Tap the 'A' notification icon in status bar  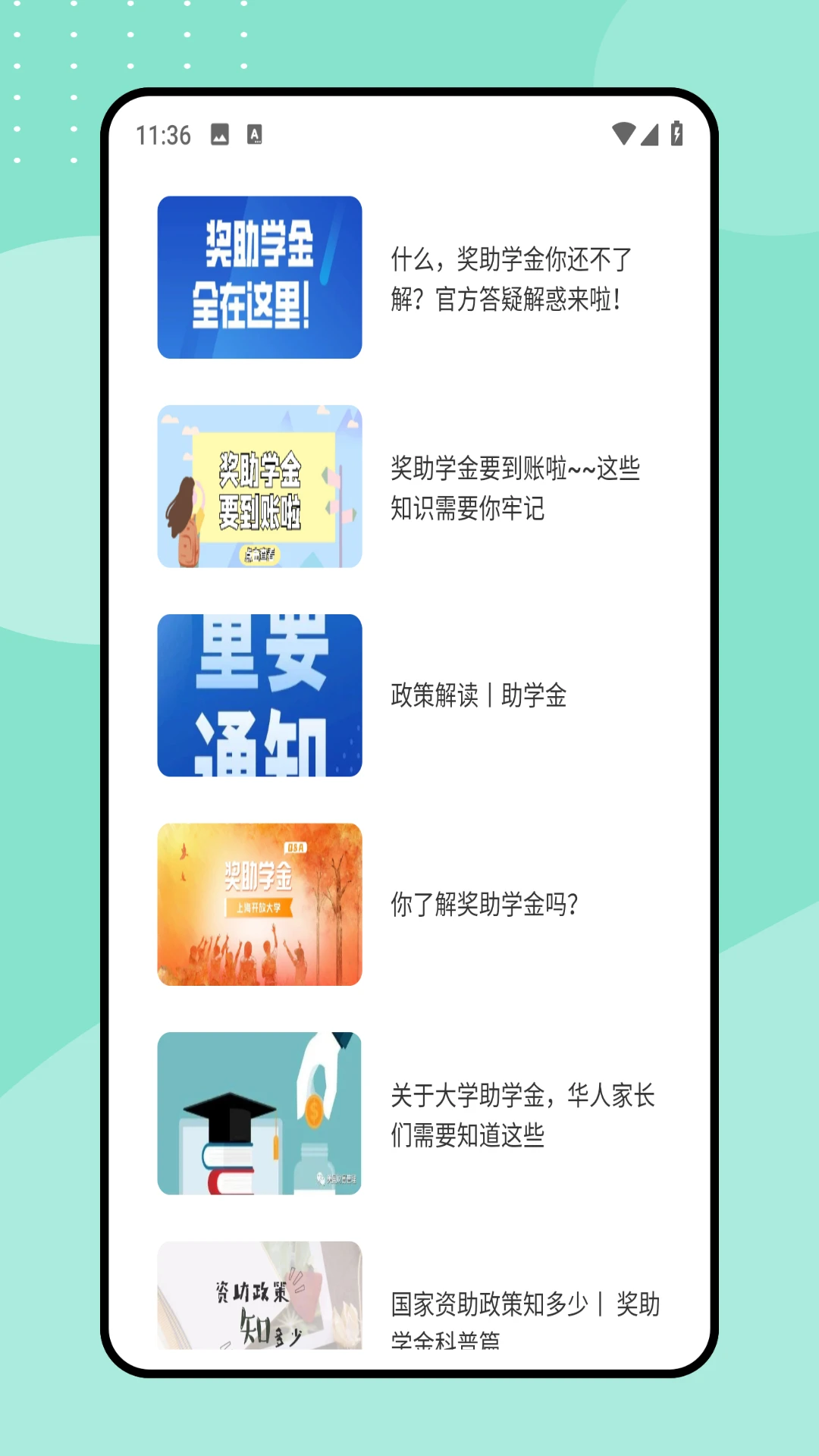[x=256, y=133]
